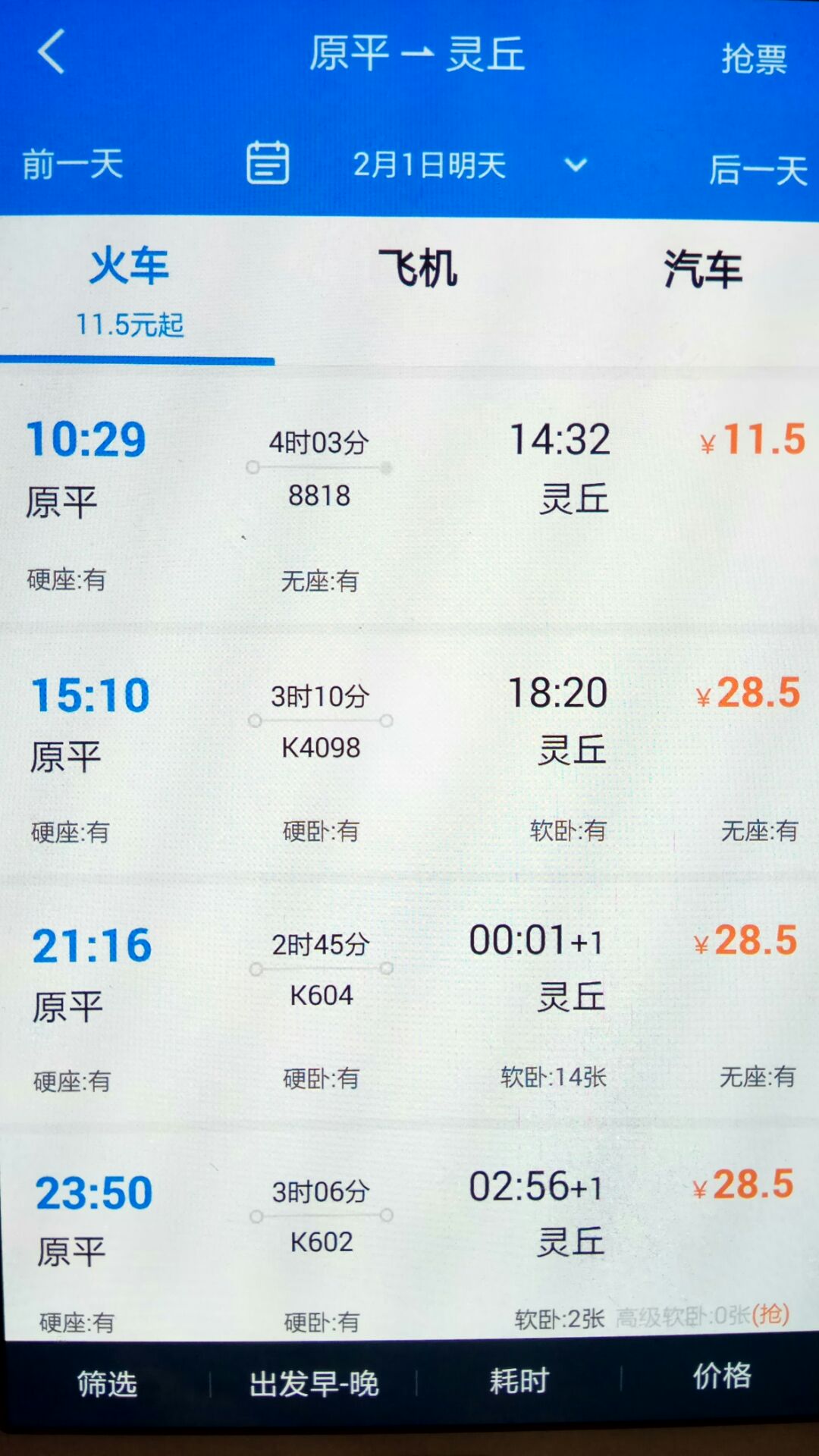Go back using the top-left arrow
The image size is (819, 1456).
[x=52, y=52]
